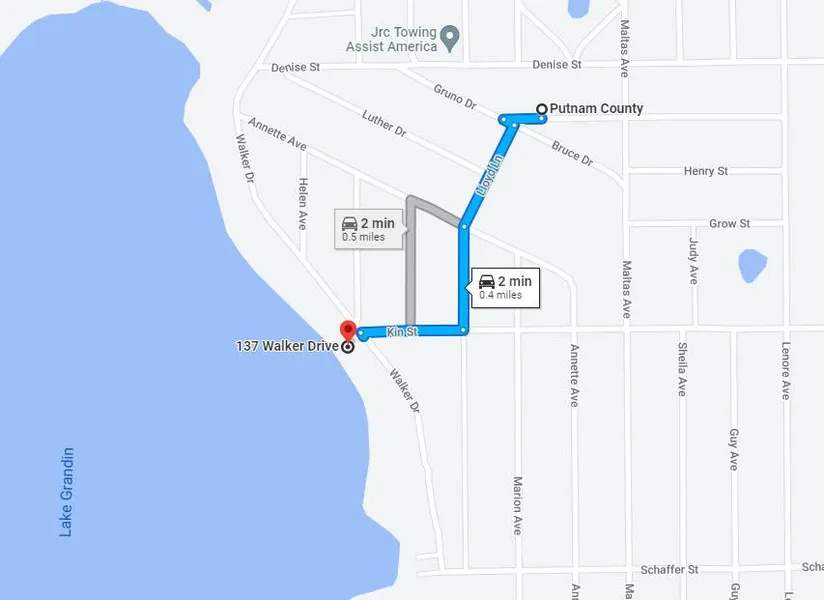Open the Jrc Towing Assist America place marker
This screenshot has height=600, width=824.
click(x=451, y=39)
